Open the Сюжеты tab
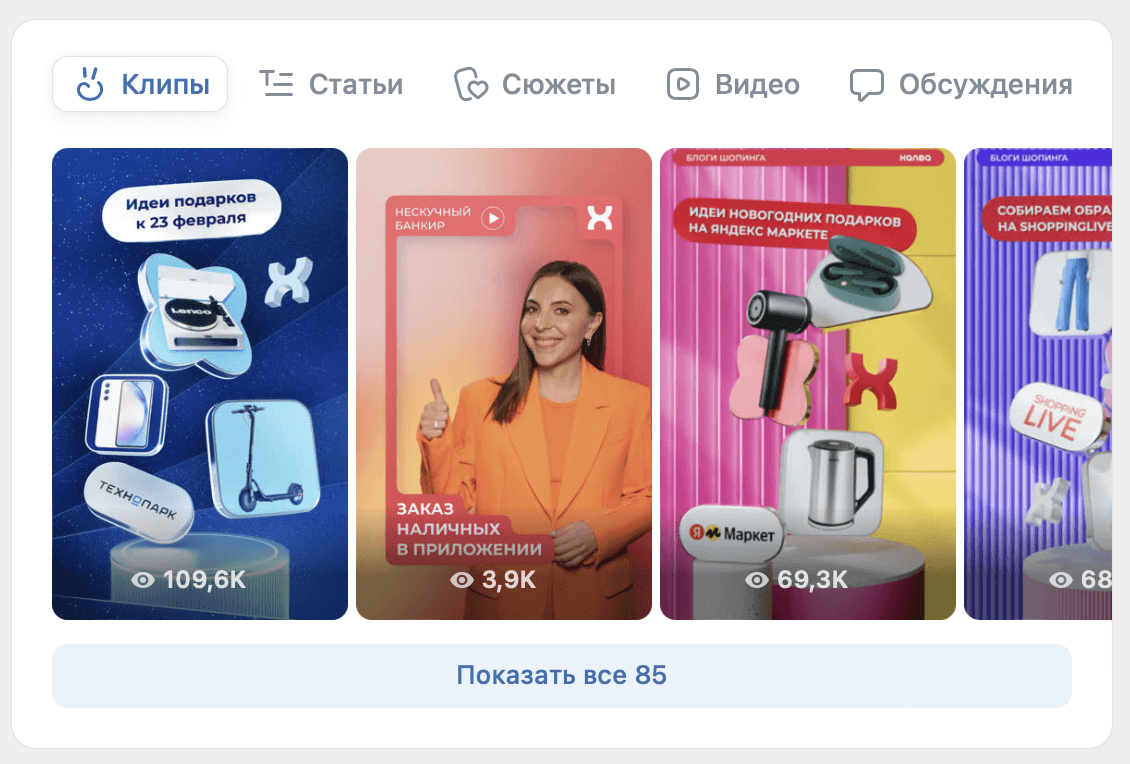The width and height of the screenshot is (1130, 764). (535, 85)
